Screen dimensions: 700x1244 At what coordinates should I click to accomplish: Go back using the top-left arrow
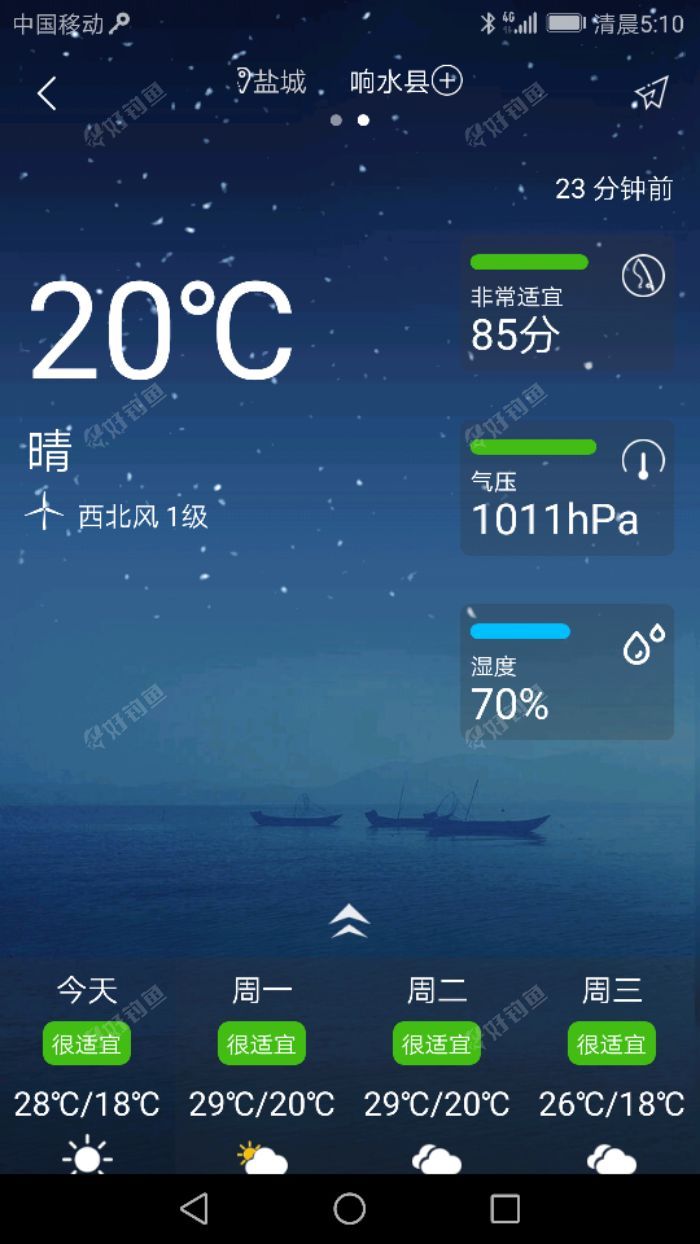[x=46, y=94]
